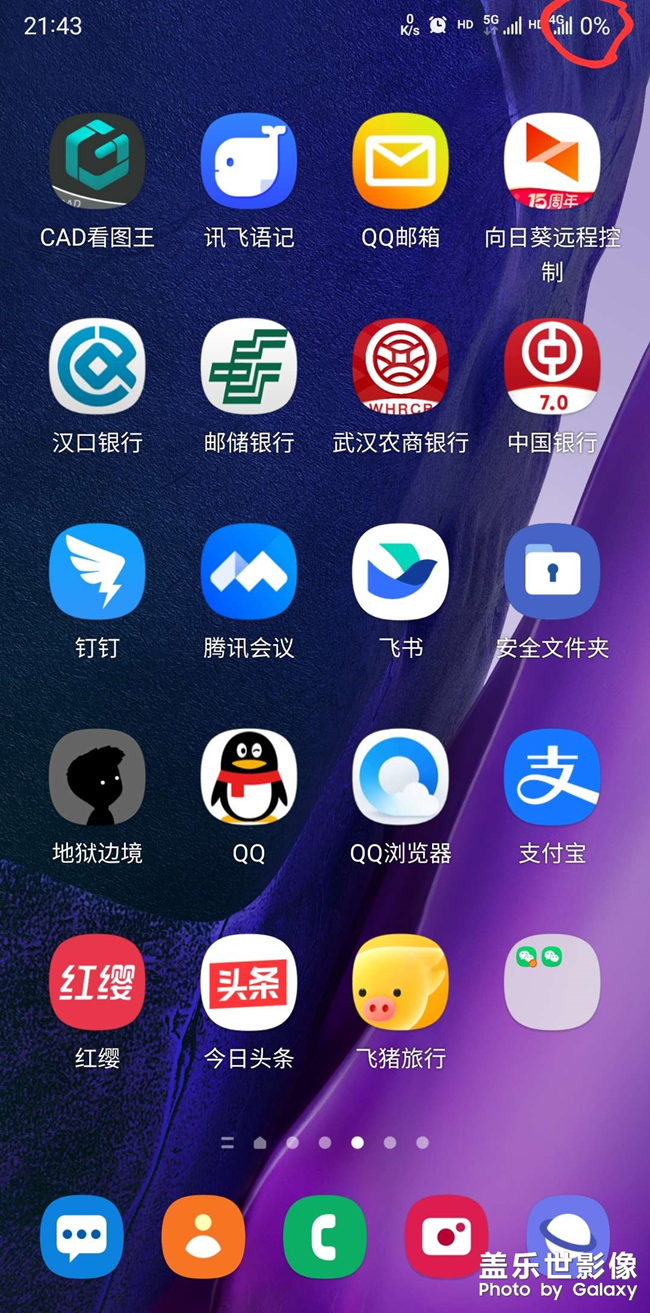This screenshot has width=650, height=1313.
Task: Open the Messages app in the dock
Action: [x=82, y=1237]
